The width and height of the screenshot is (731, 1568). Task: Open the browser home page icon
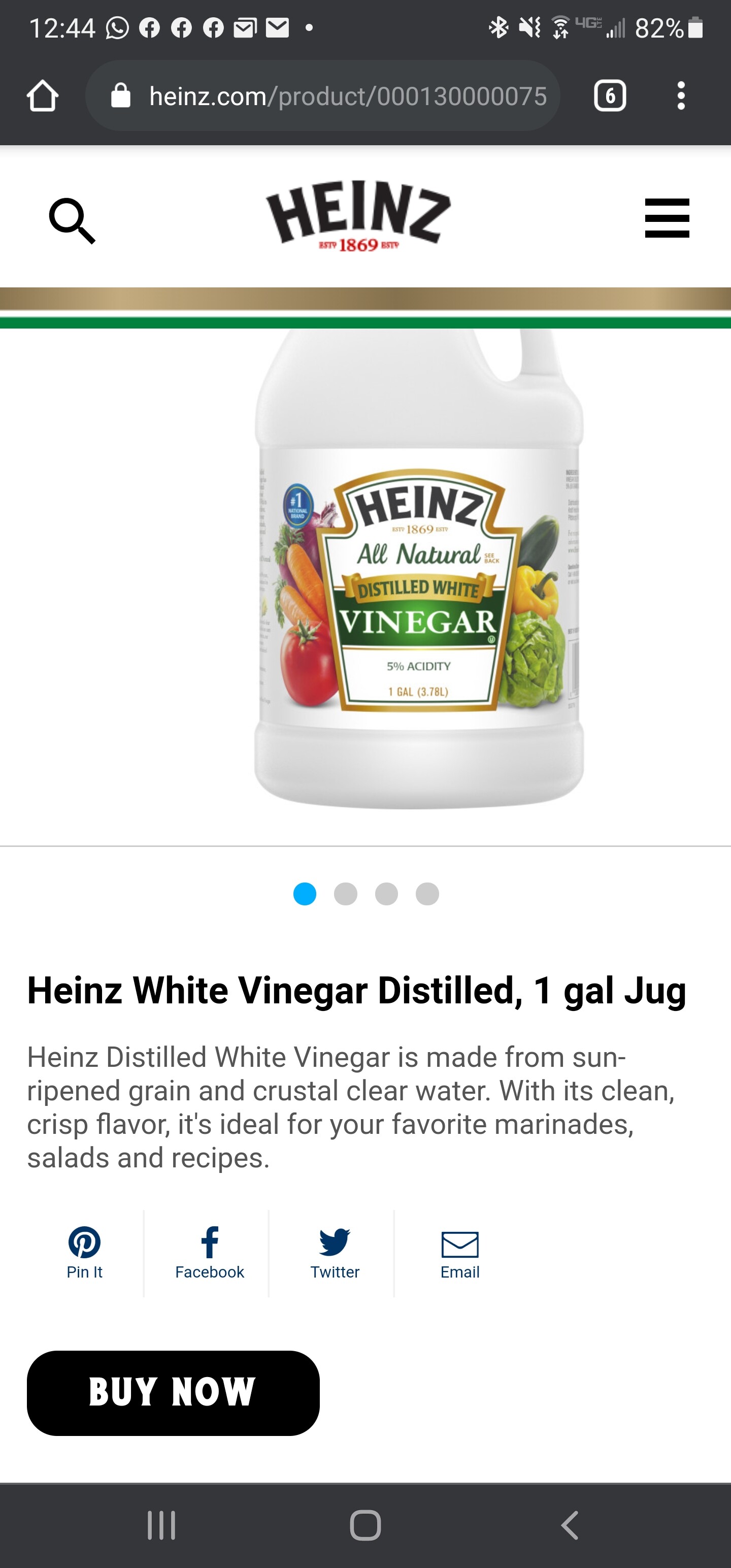[42, 94]
